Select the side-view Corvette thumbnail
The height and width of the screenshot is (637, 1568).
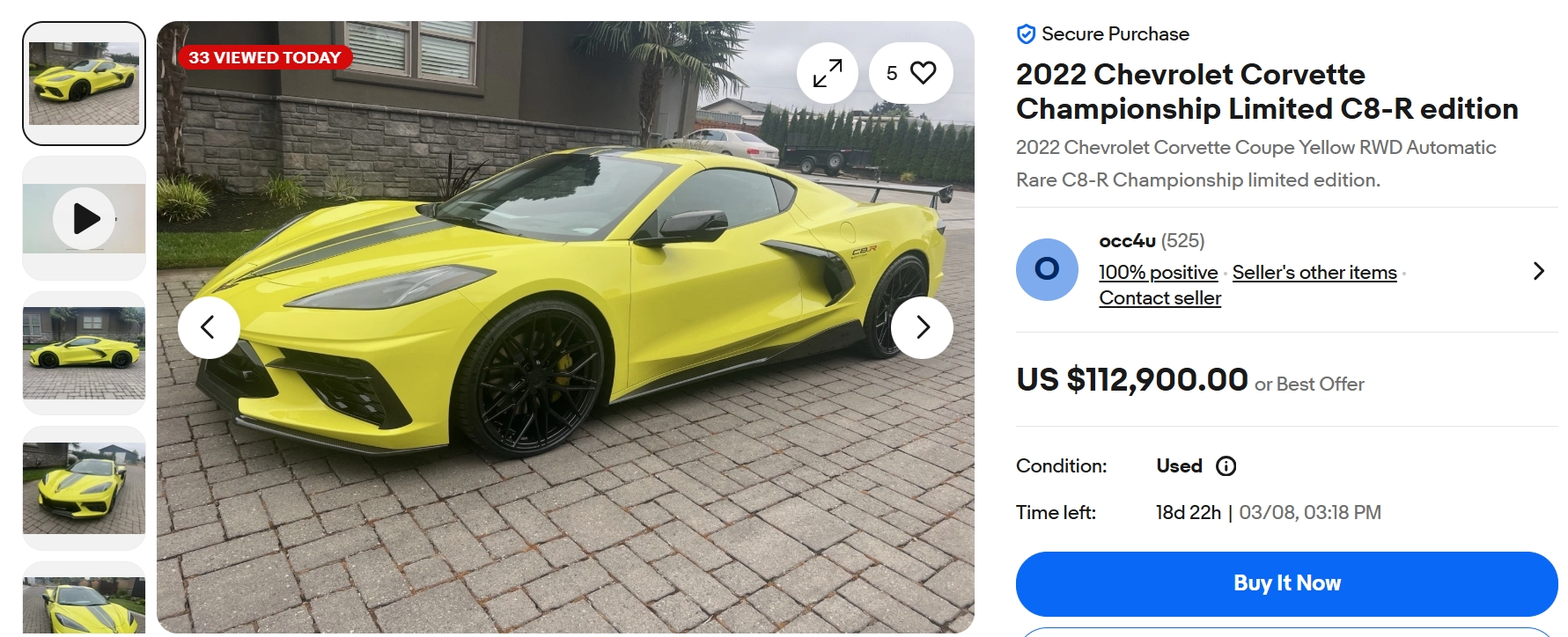click(x=84, y=353)
